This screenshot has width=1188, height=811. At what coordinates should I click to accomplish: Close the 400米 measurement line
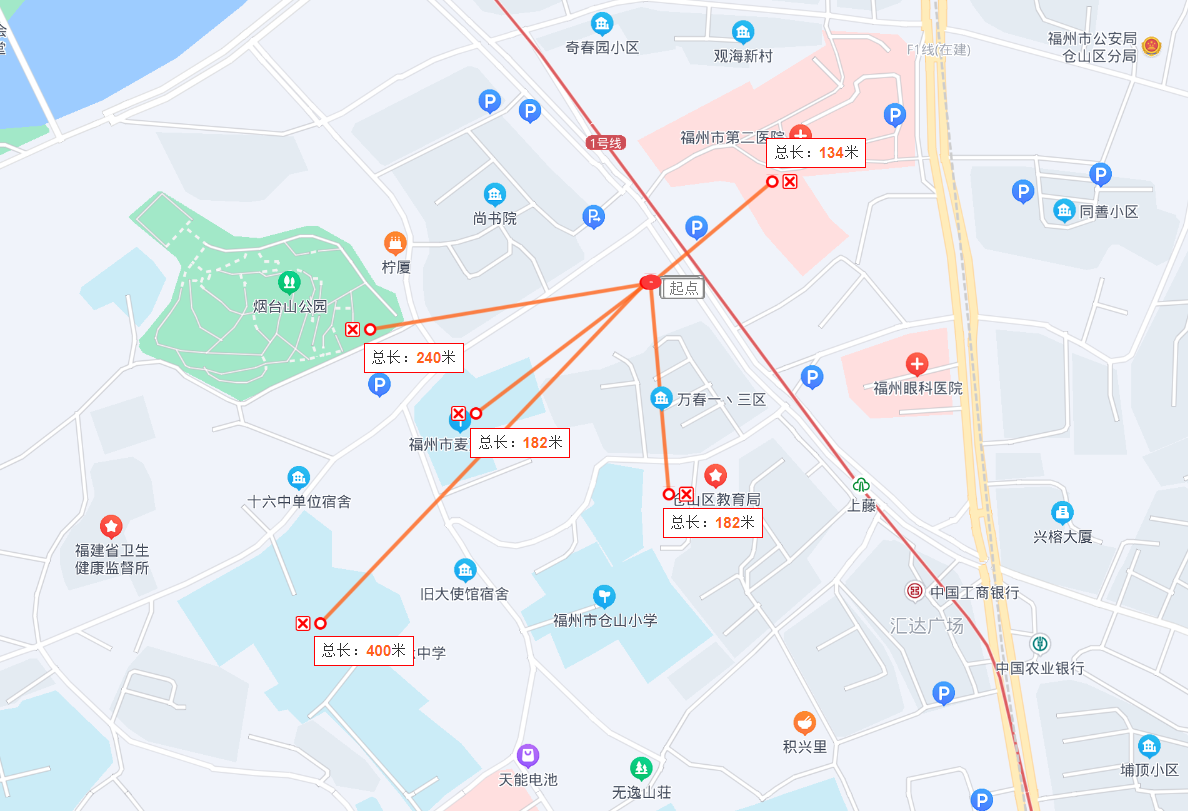303,623
